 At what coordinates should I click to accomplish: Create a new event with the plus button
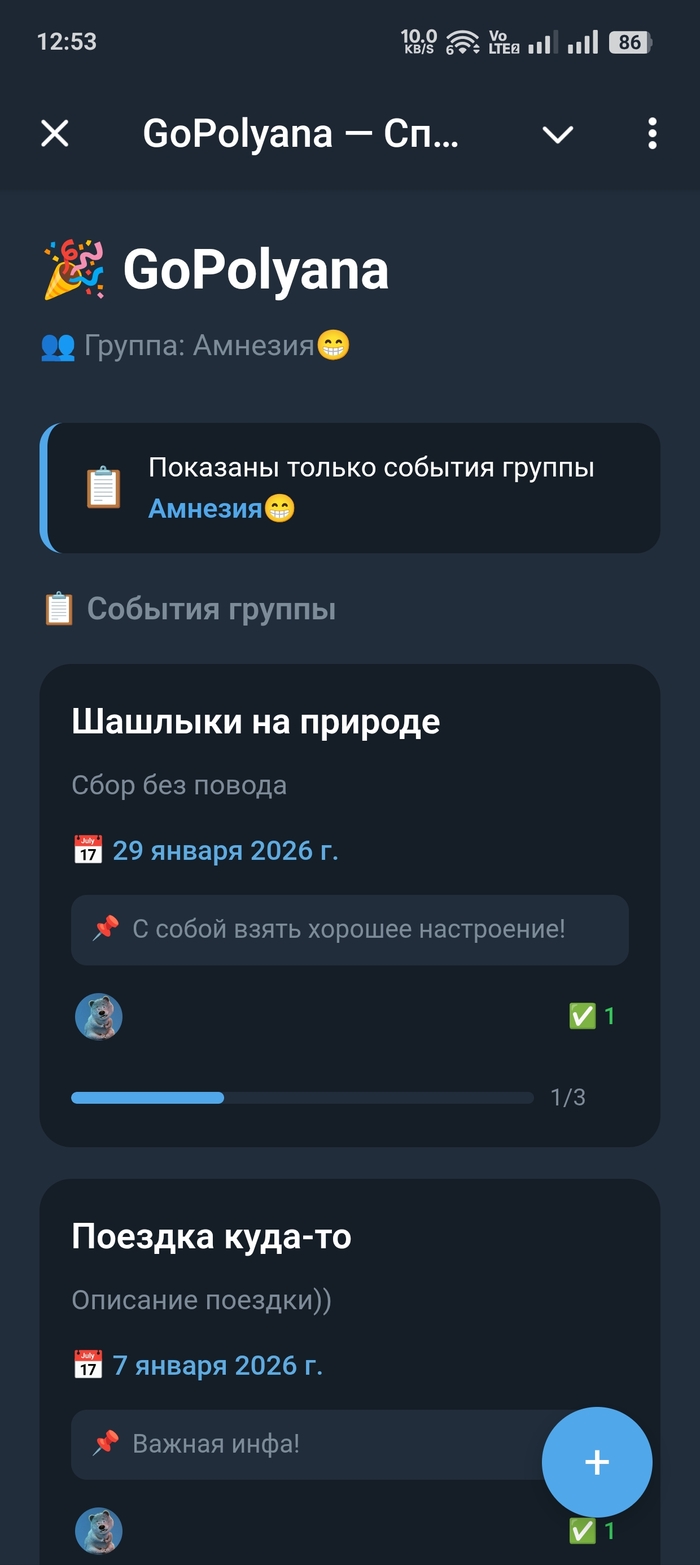point(597,1462)
